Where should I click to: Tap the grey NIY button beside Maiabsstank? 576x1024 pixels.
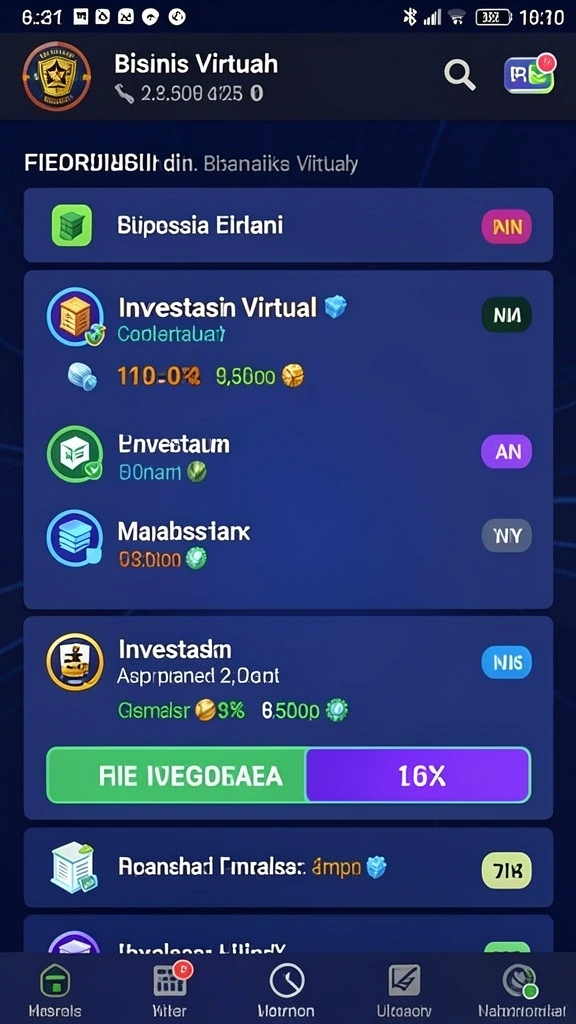coord(507,536)
